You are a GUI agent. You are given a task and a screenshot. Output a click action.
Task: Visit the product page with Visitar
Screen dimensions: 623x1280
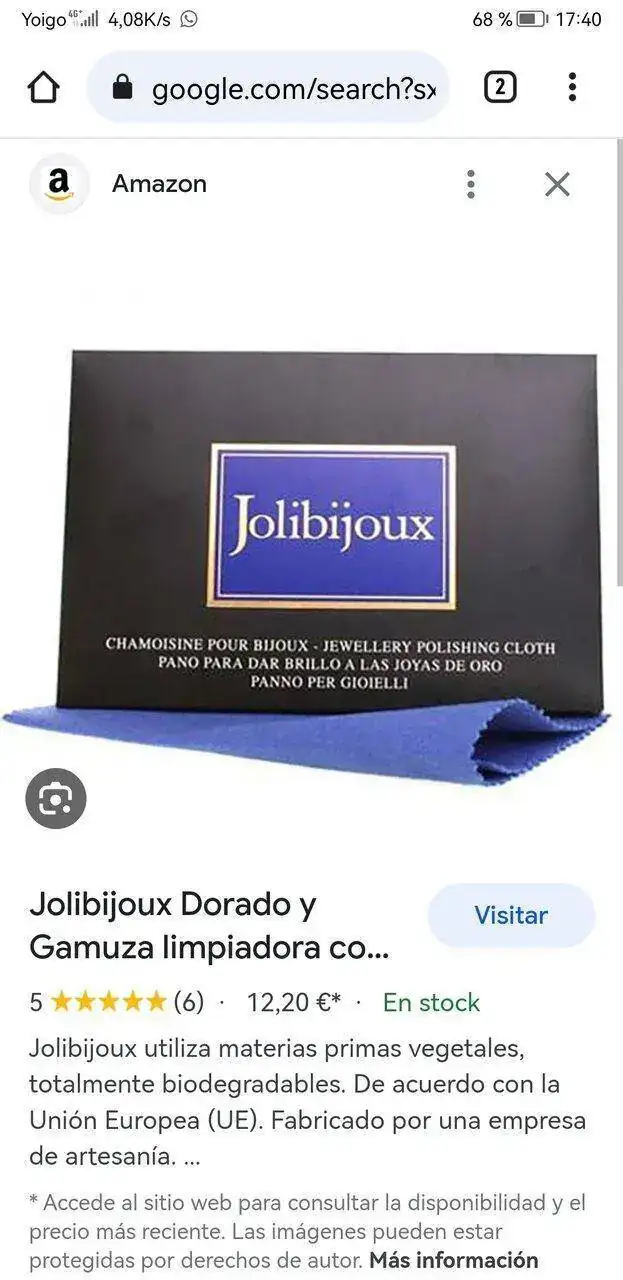pos(511,915)
